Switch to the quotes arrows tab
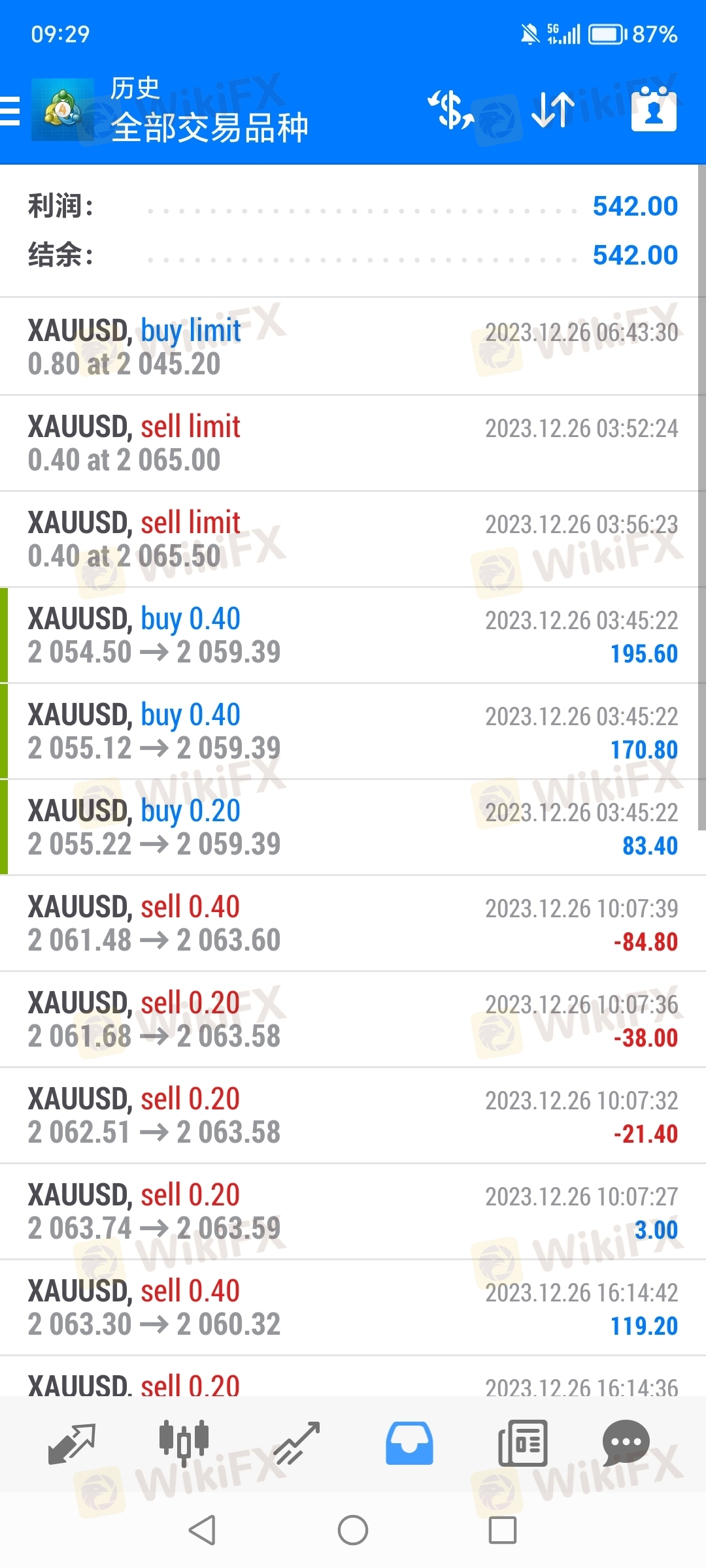706x1568 pixels. click(x=72, y=1443)
